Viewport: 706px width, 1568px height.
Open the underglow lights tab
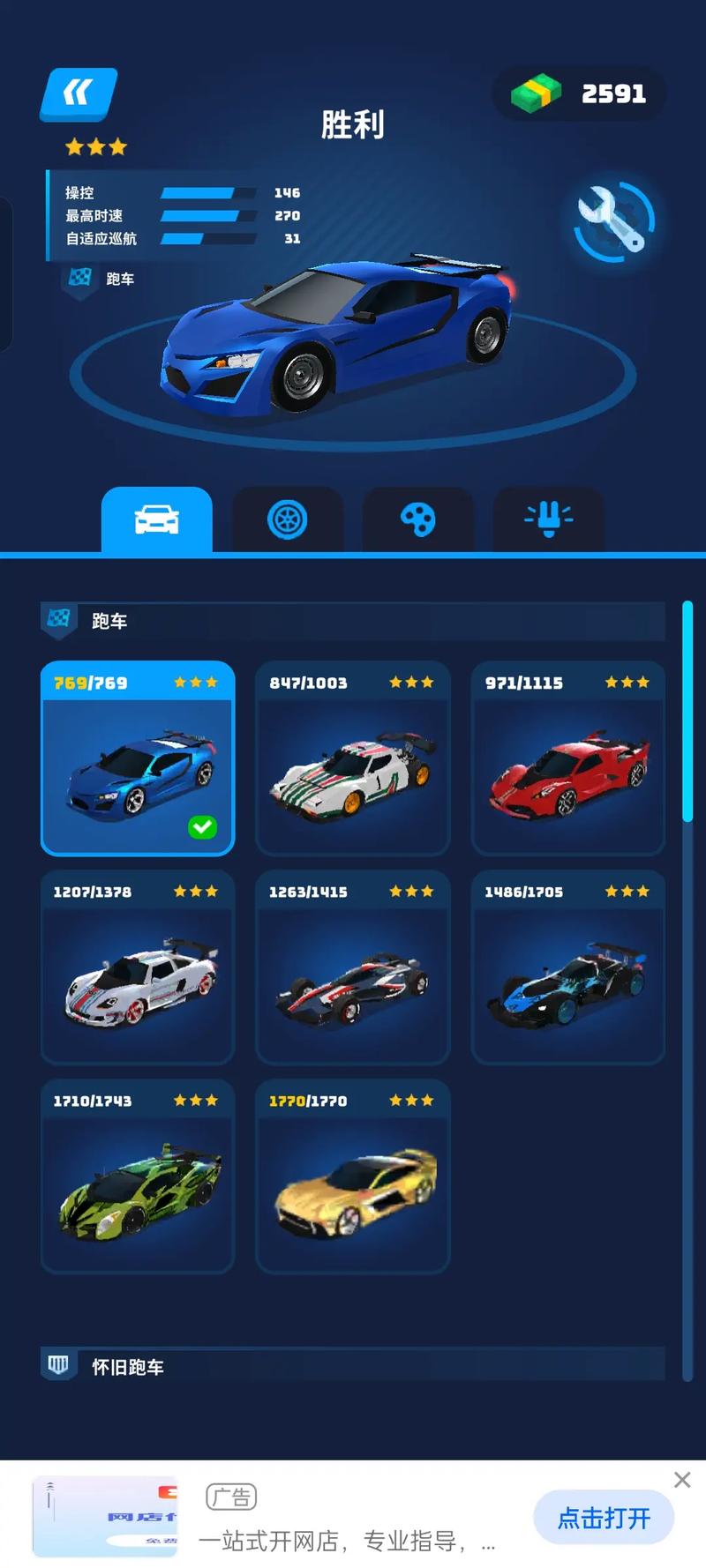(549, 519)
